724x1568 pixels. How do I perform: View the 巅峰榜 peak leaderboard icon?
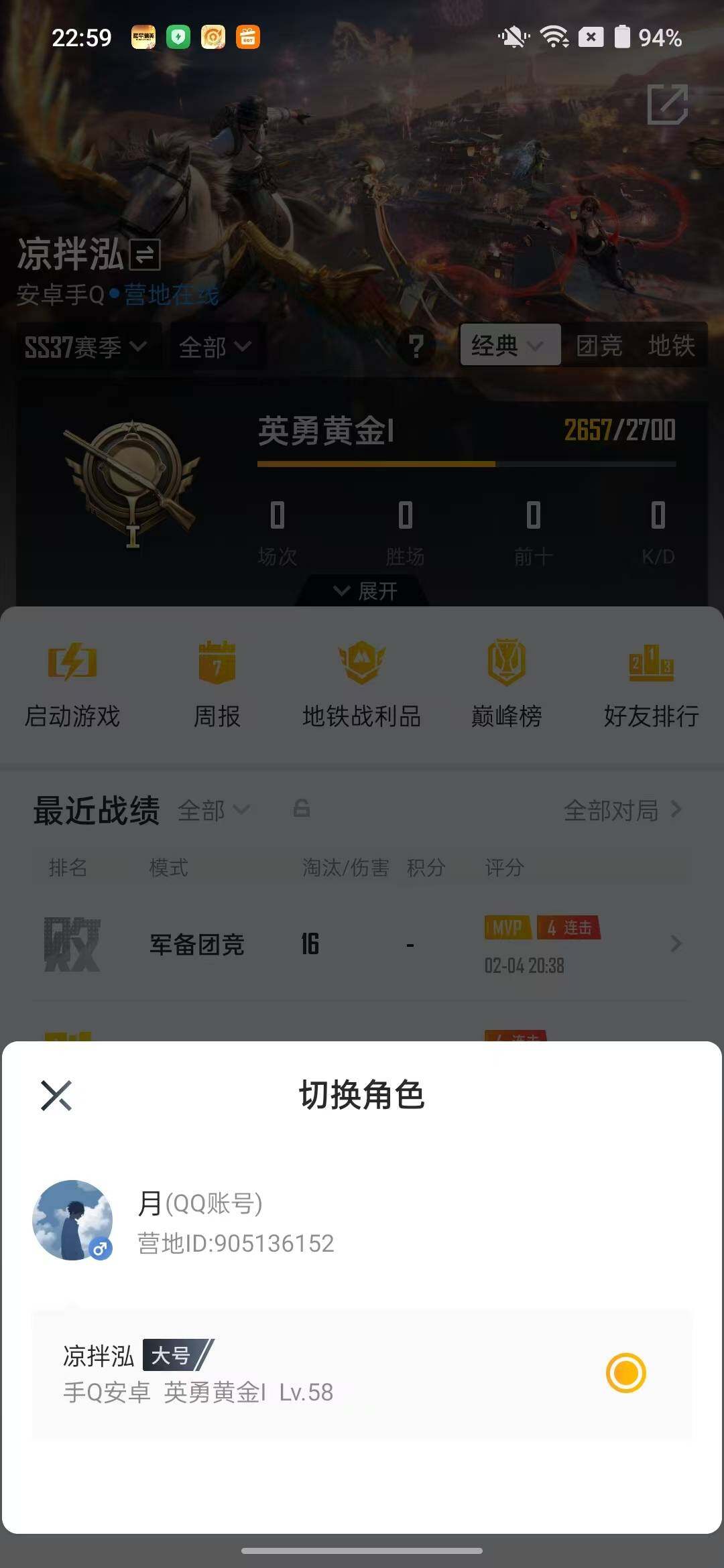pos(506,683)
